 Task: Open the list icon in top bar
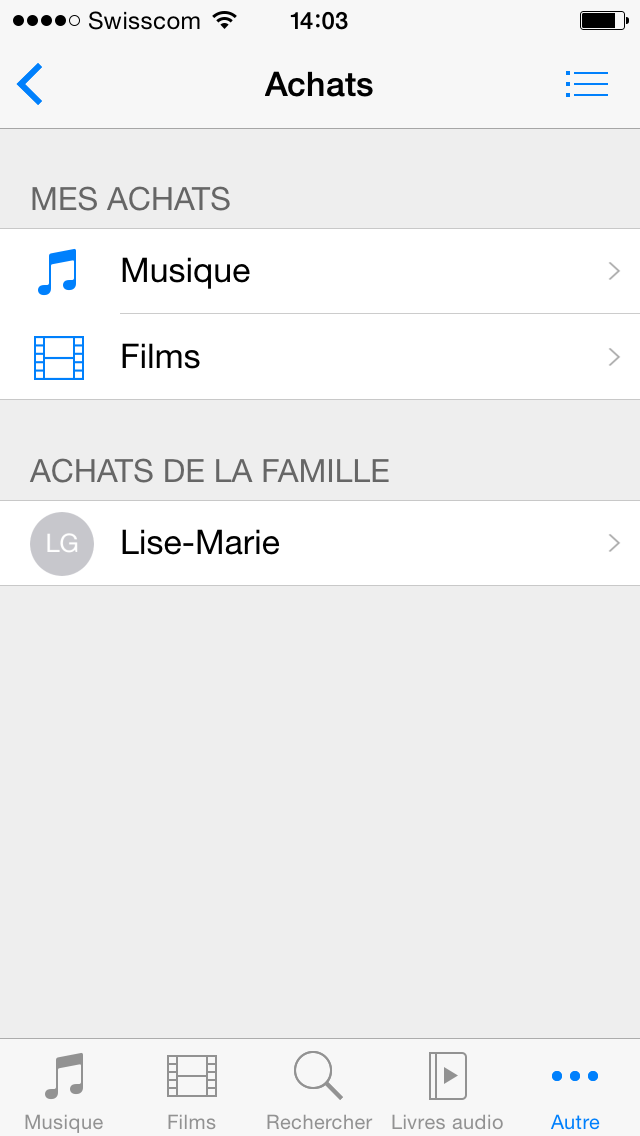pyautogui.click(x=586, y=84)
